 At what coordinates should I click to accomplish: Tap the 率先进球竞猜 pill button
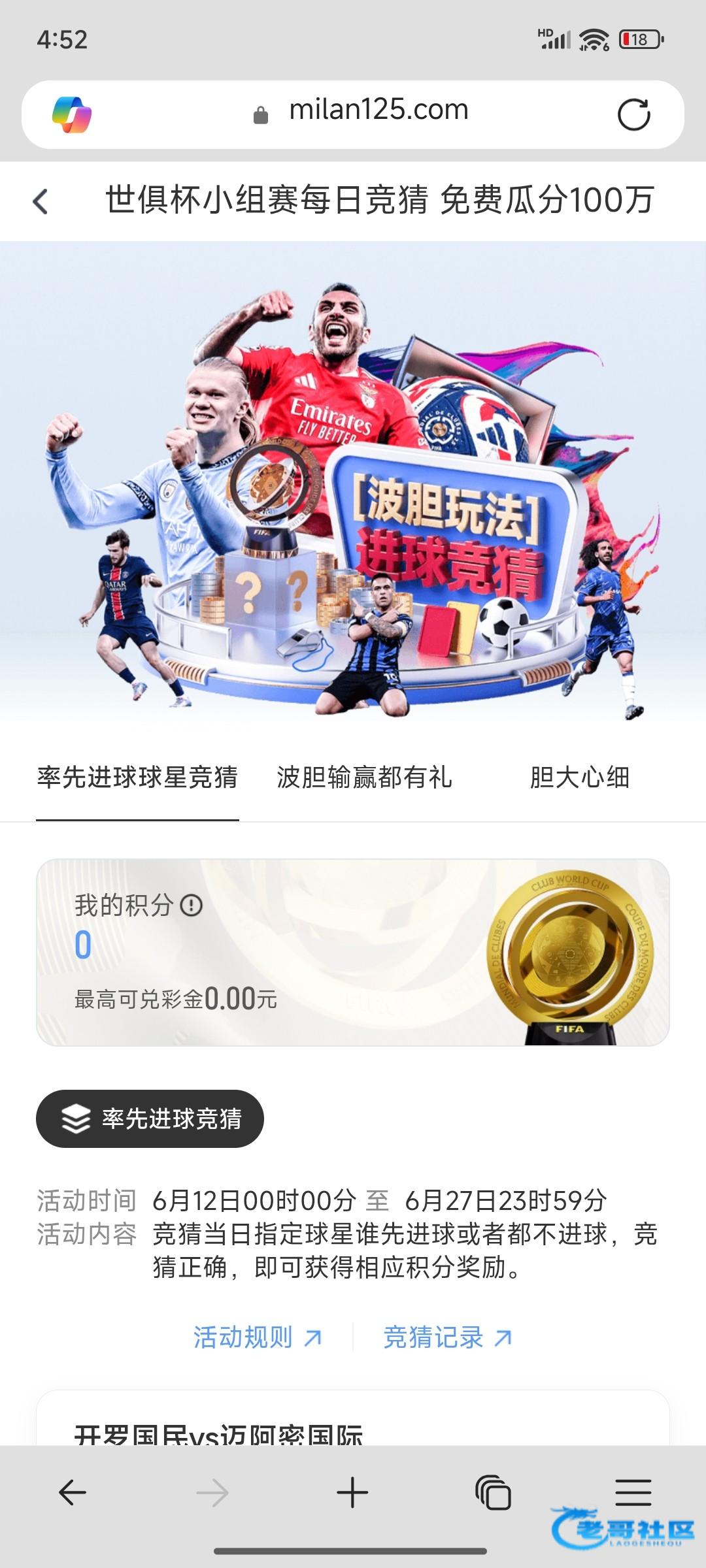pos(150,1119)
